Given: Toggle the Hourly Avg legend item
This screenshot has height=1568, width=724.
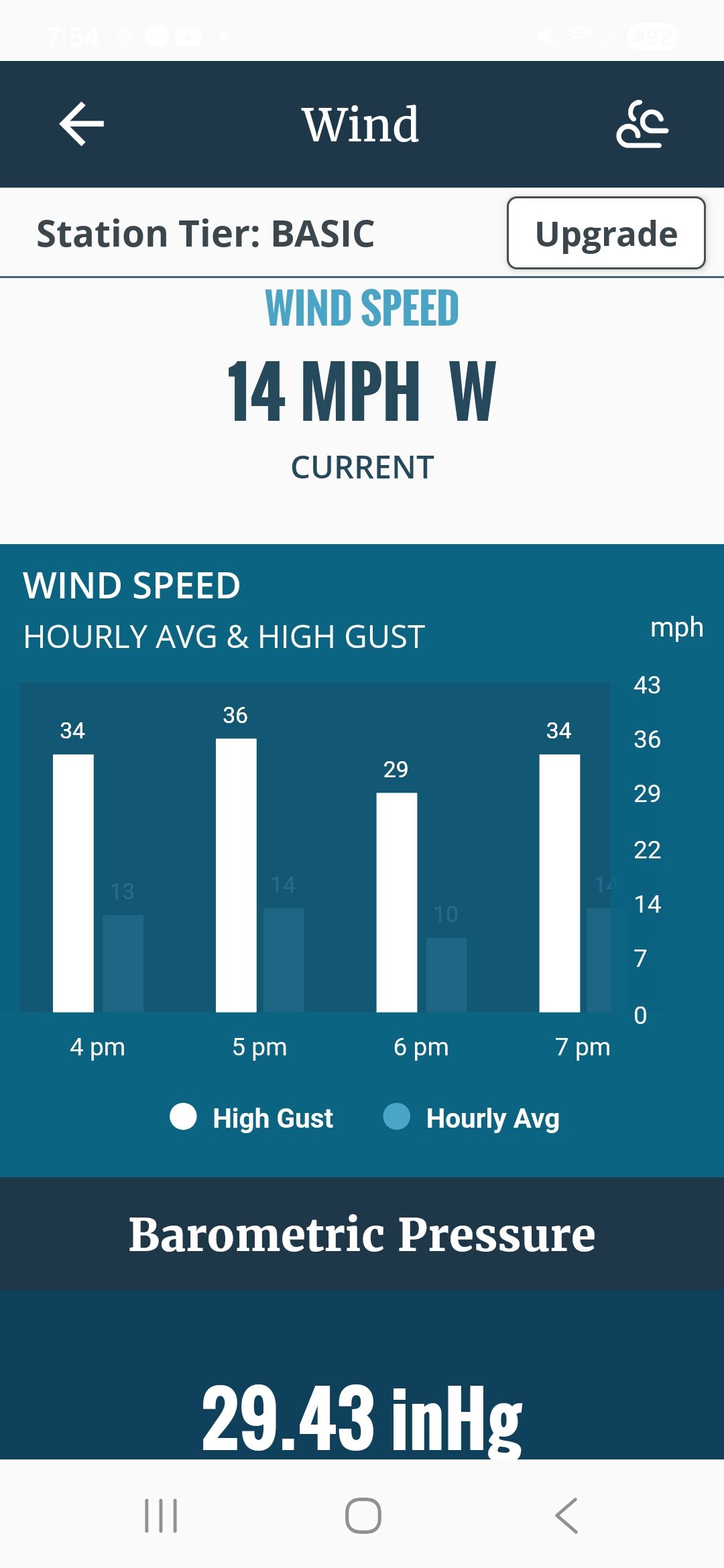Looking at the screenshot, I should tap(471, 1118).
